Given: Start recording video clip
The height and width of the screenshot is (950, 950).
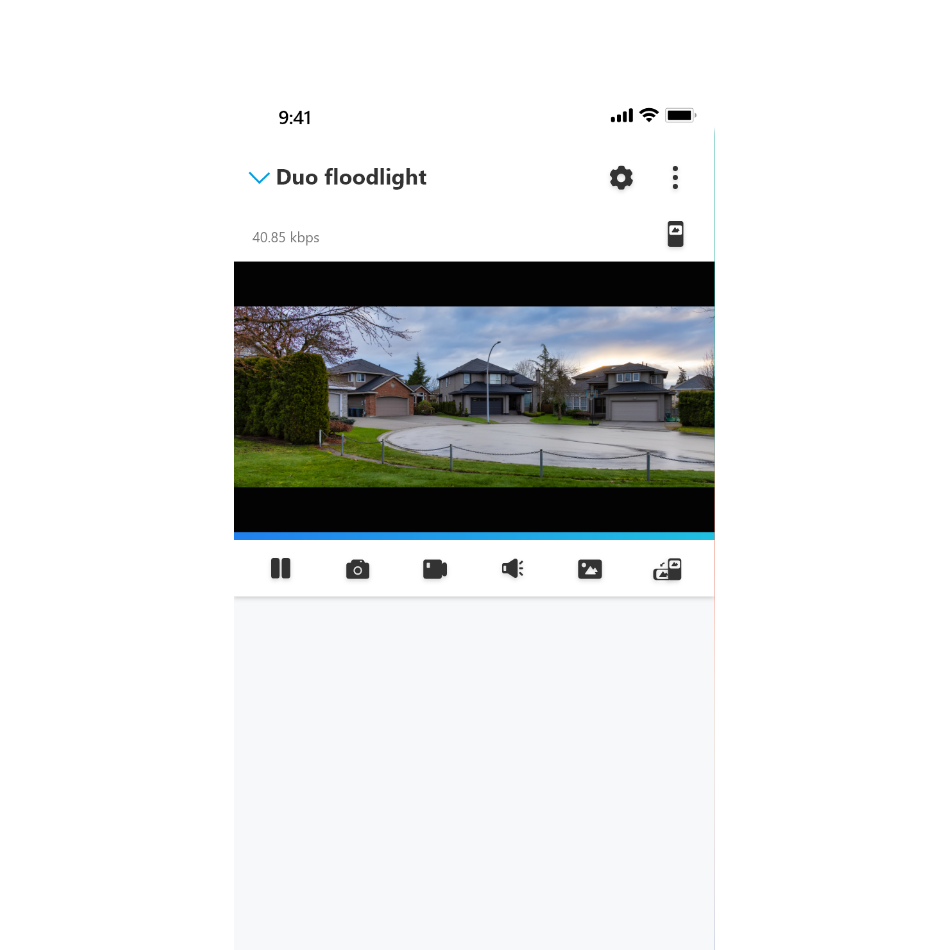Looking at the screenshot, I should 435,569.
